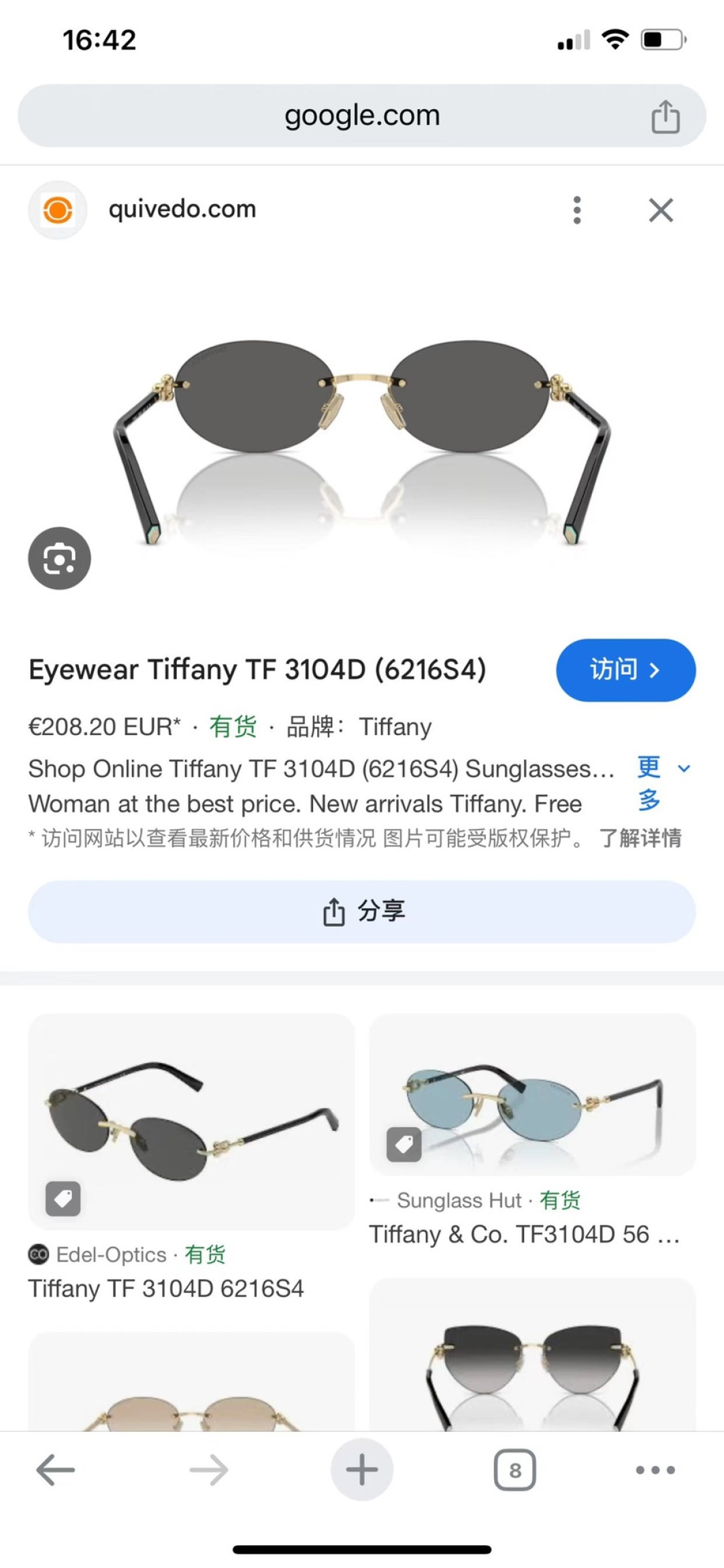Tap the google.com address bar
The width and height of the screenshot is (724, 1568).
362,115
